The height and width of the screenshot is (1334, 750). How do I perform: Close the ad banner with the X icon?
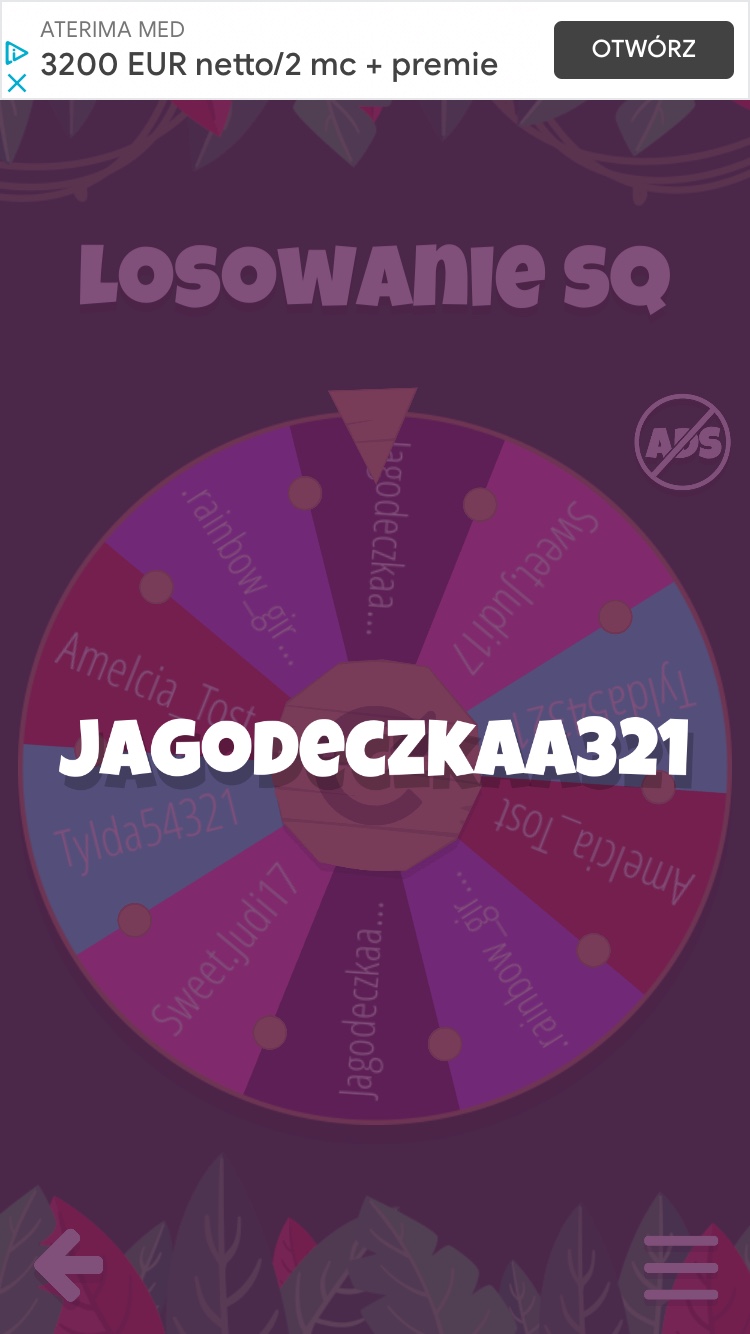(16, 83)
